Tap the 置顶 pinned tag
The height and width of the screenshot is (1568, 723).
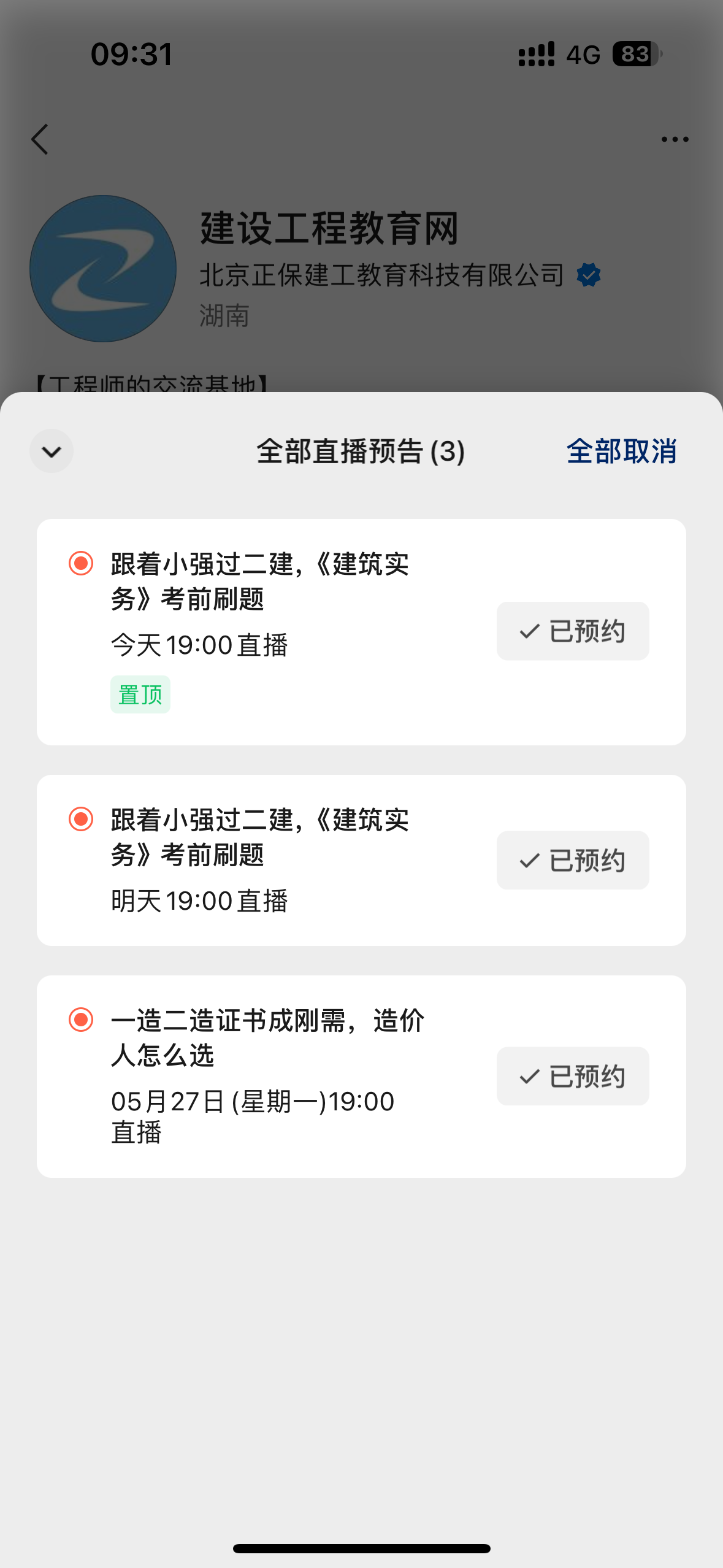pyautogui.click(x=140, y=694)
